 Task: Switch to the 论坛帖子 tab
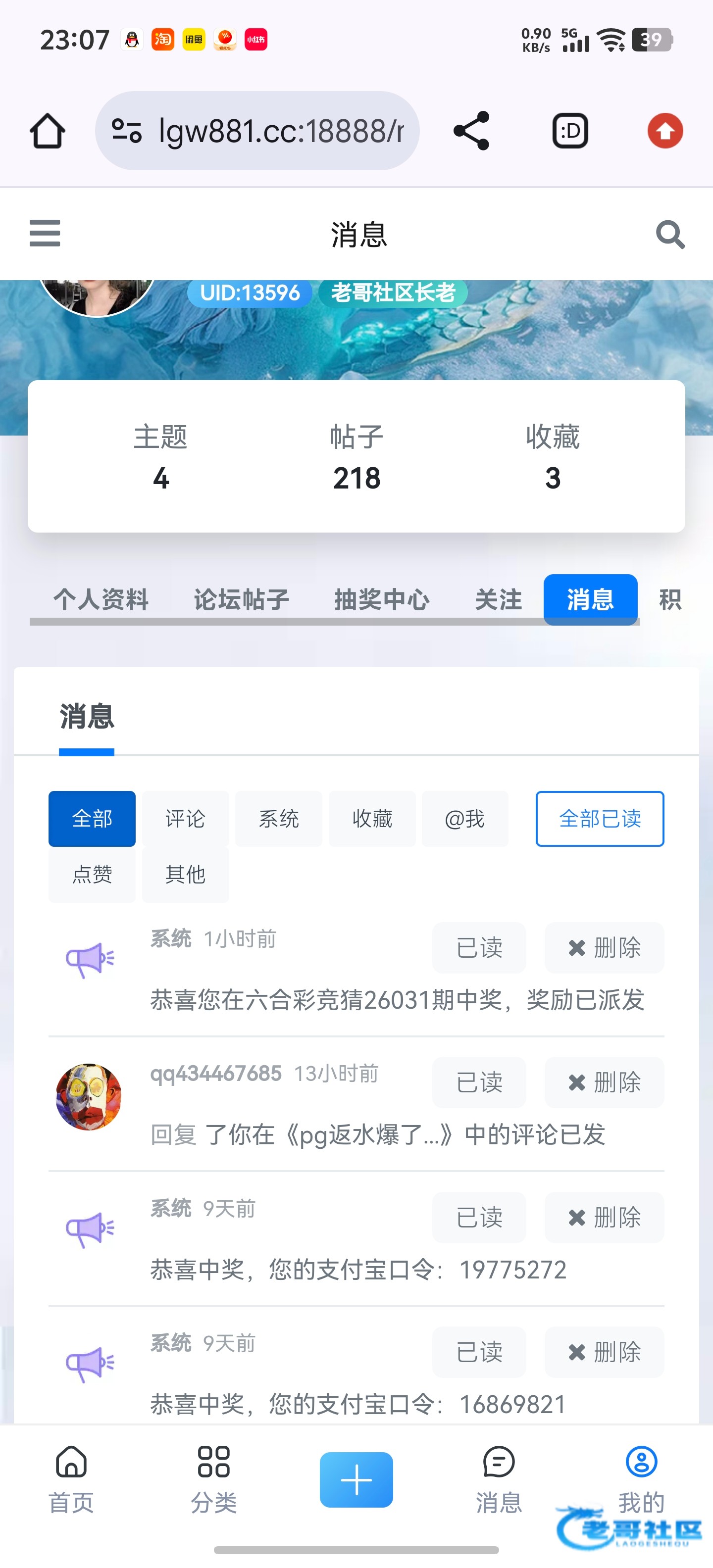click(x=241, y=599)
